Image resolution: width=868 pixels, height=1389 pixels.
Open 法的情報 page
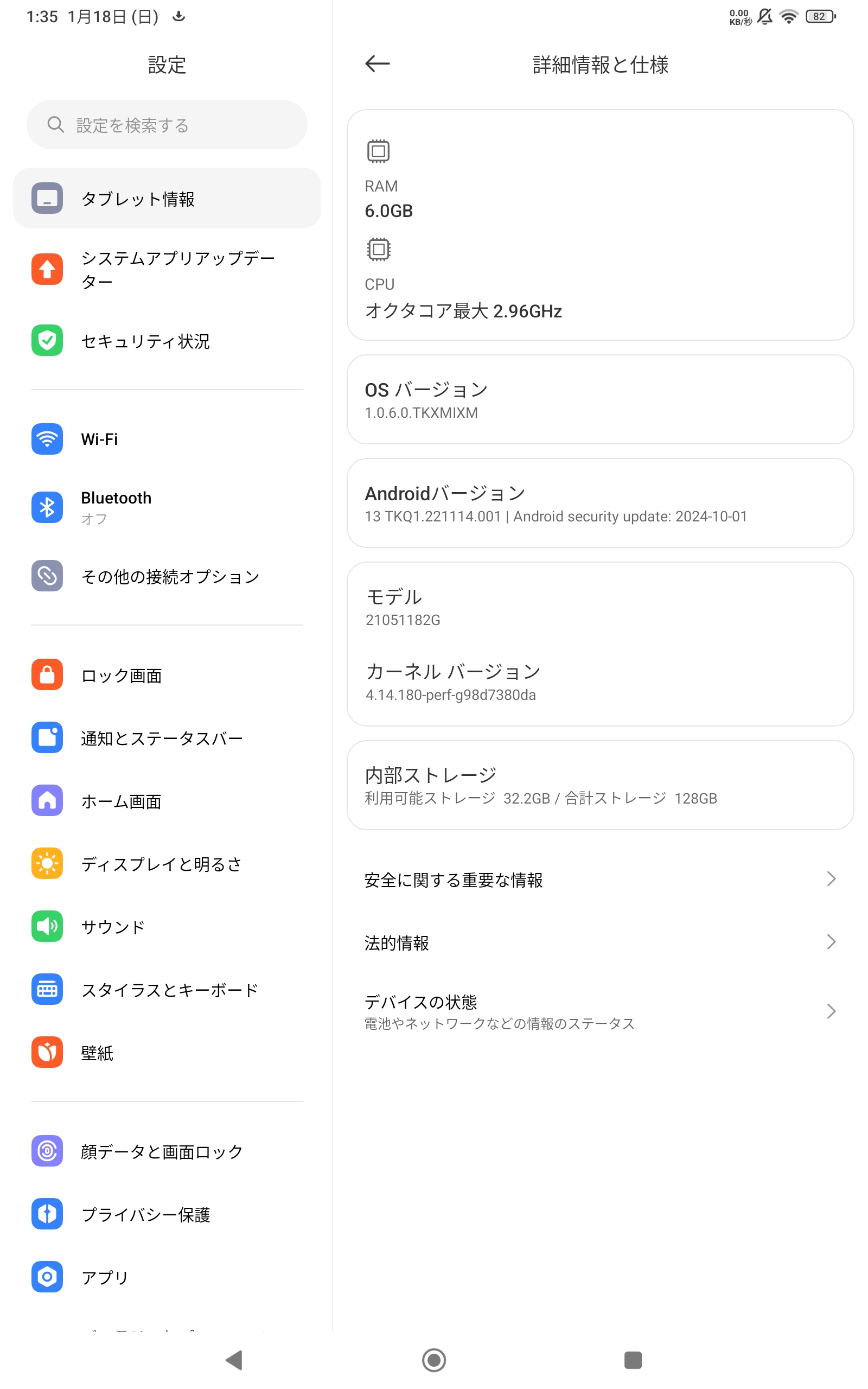click(x=600, y=942)
